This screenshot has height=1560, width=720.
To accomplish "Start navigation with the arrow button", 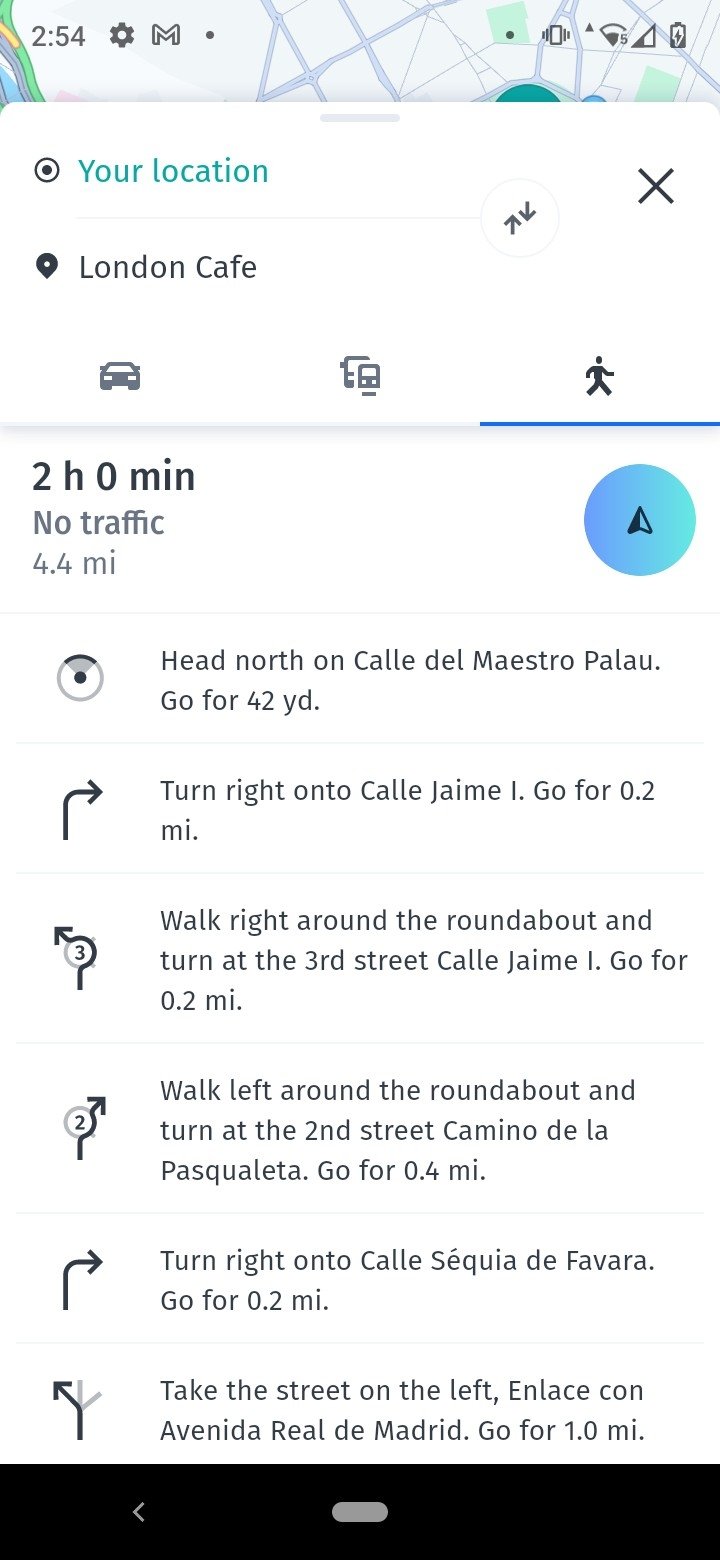I will click(x=640, y=520).
